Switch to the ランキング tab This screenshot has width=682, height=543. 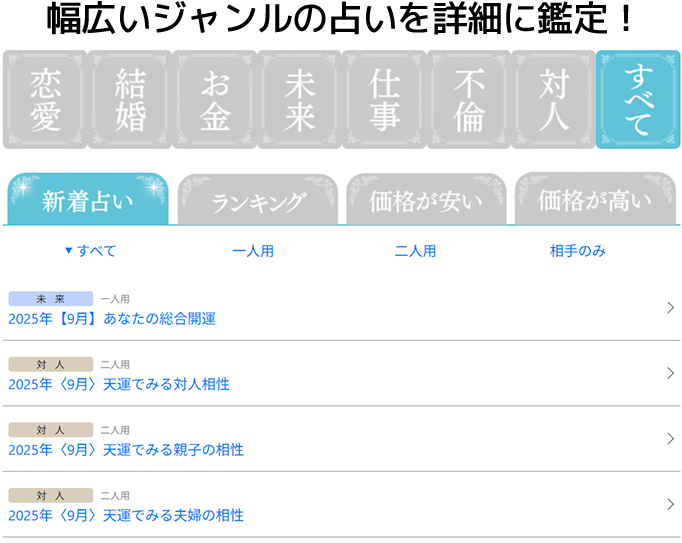[x=257, y=201]
